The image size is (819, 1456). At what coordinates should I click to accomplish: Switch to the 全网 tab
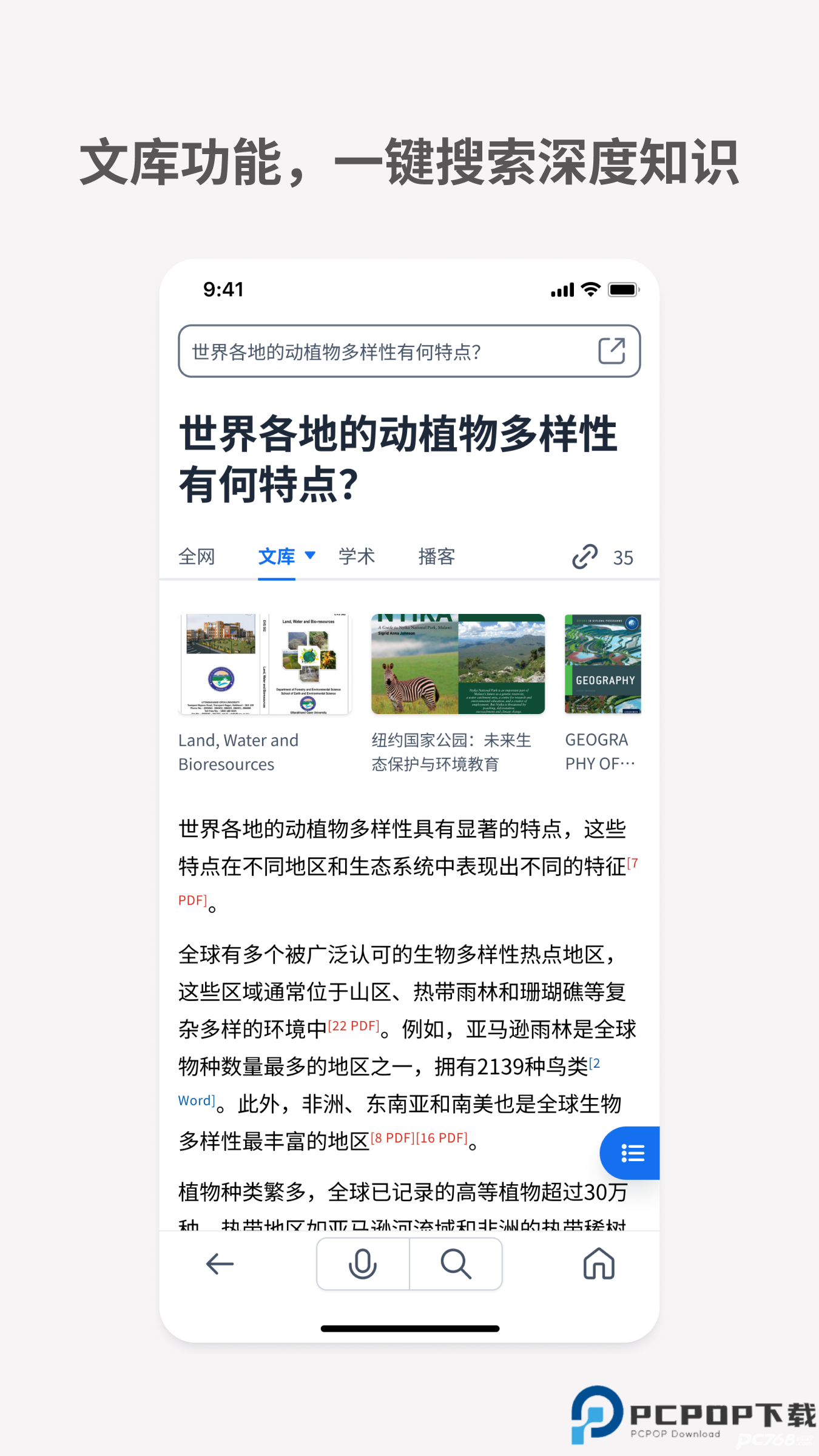tap(197, 556)
